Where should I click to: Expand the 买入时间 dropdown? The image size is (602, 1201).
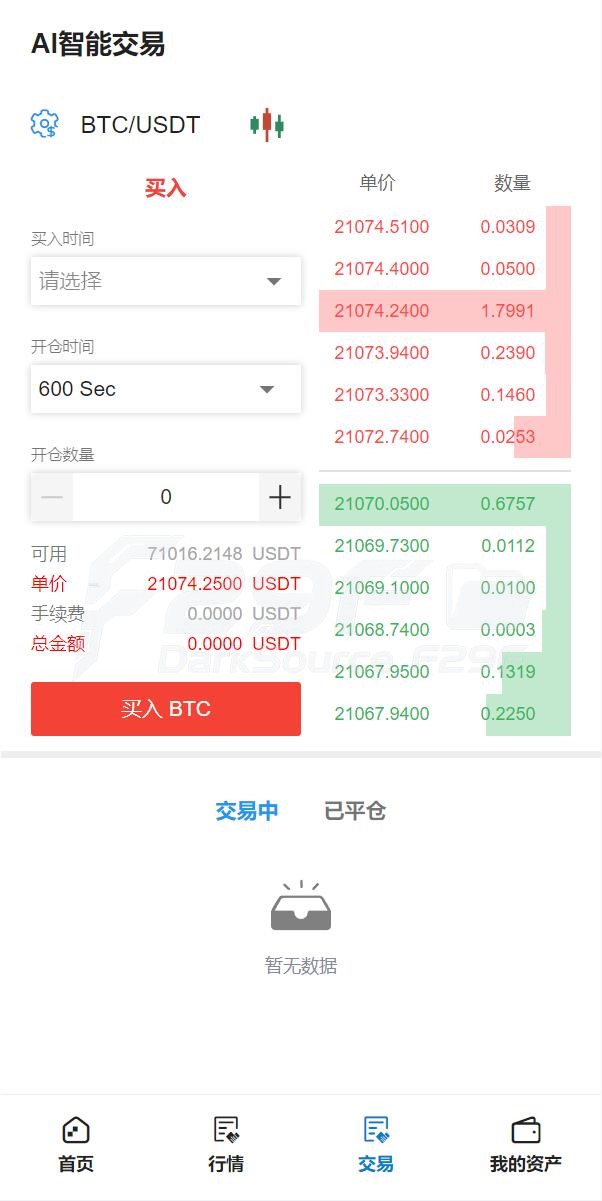(x=165, y=281)
